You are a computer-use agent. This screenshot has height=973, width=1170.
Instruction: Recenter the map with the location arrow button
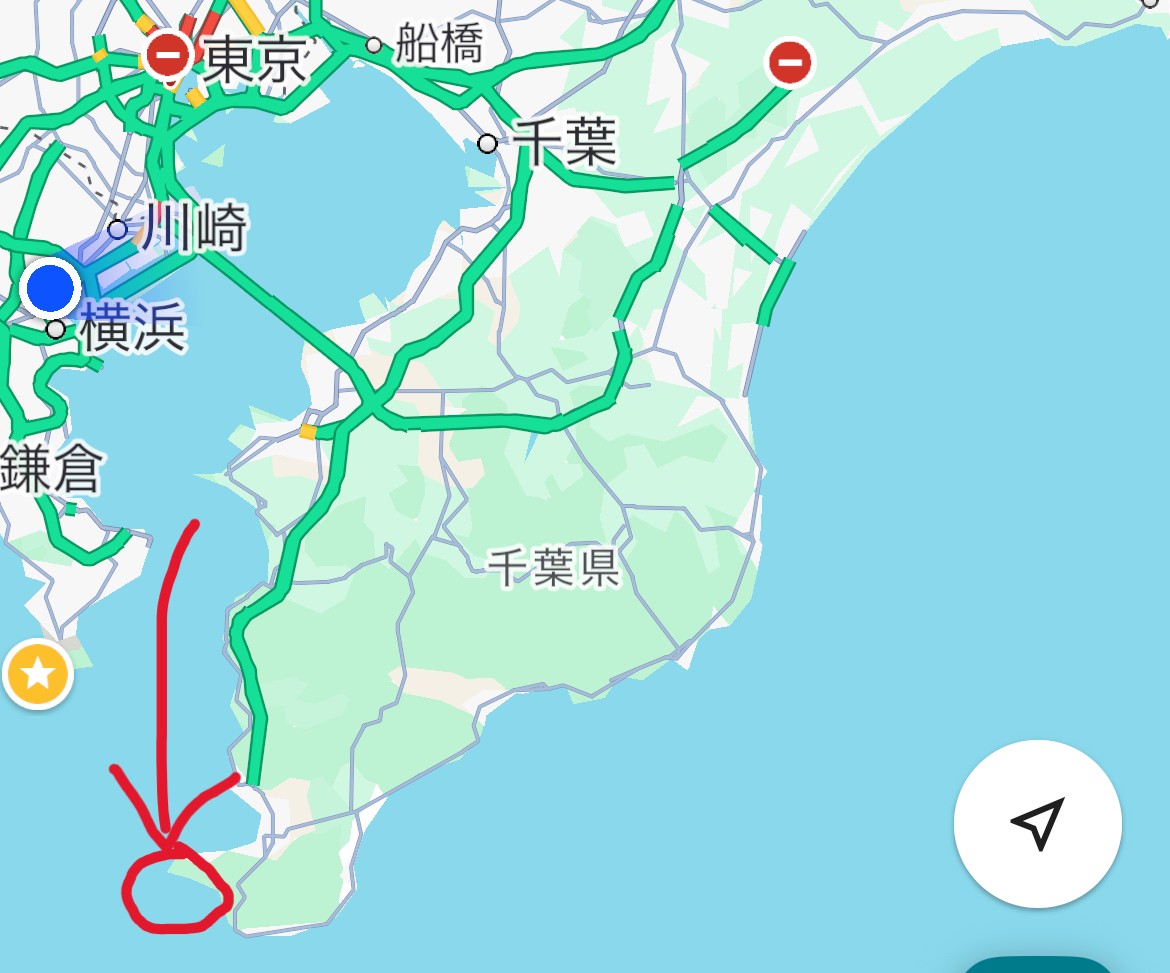1038,824
